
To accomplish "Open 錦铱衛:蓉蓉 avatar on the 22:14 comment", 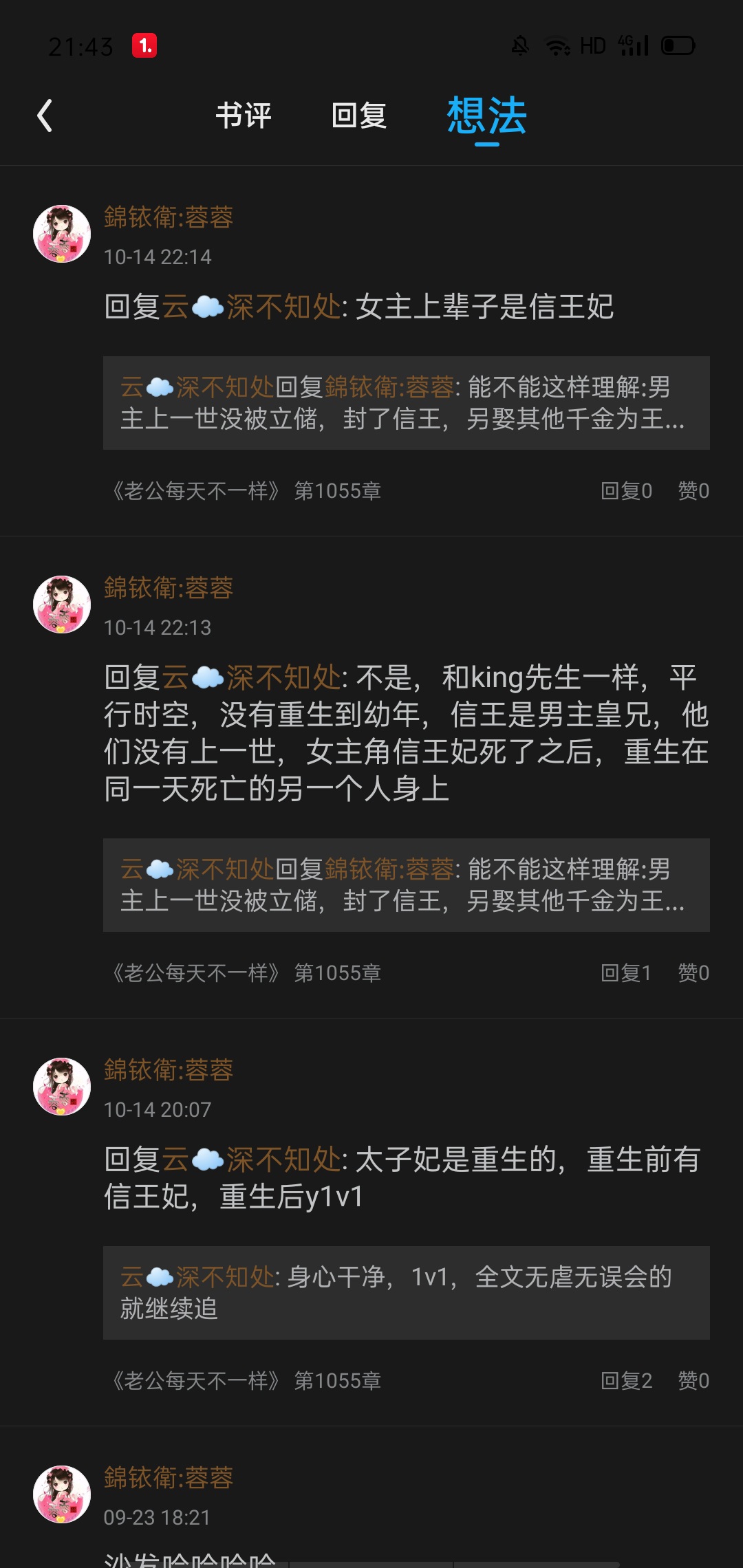I will click(x=62, y=234).
